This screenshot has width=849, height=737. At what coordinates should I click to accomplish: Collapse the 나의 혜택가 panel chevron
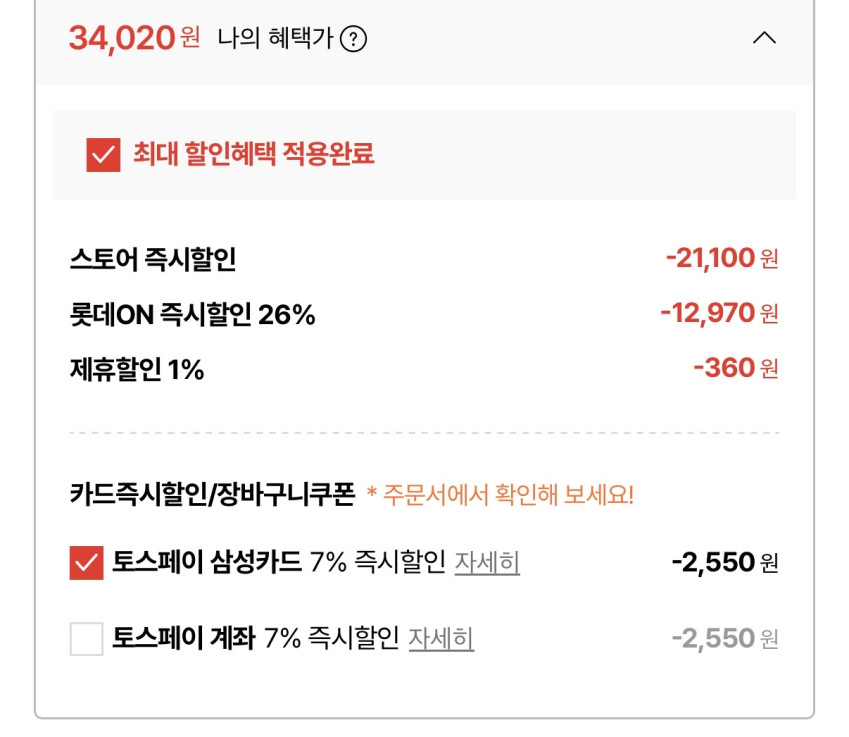coord(765,38)
